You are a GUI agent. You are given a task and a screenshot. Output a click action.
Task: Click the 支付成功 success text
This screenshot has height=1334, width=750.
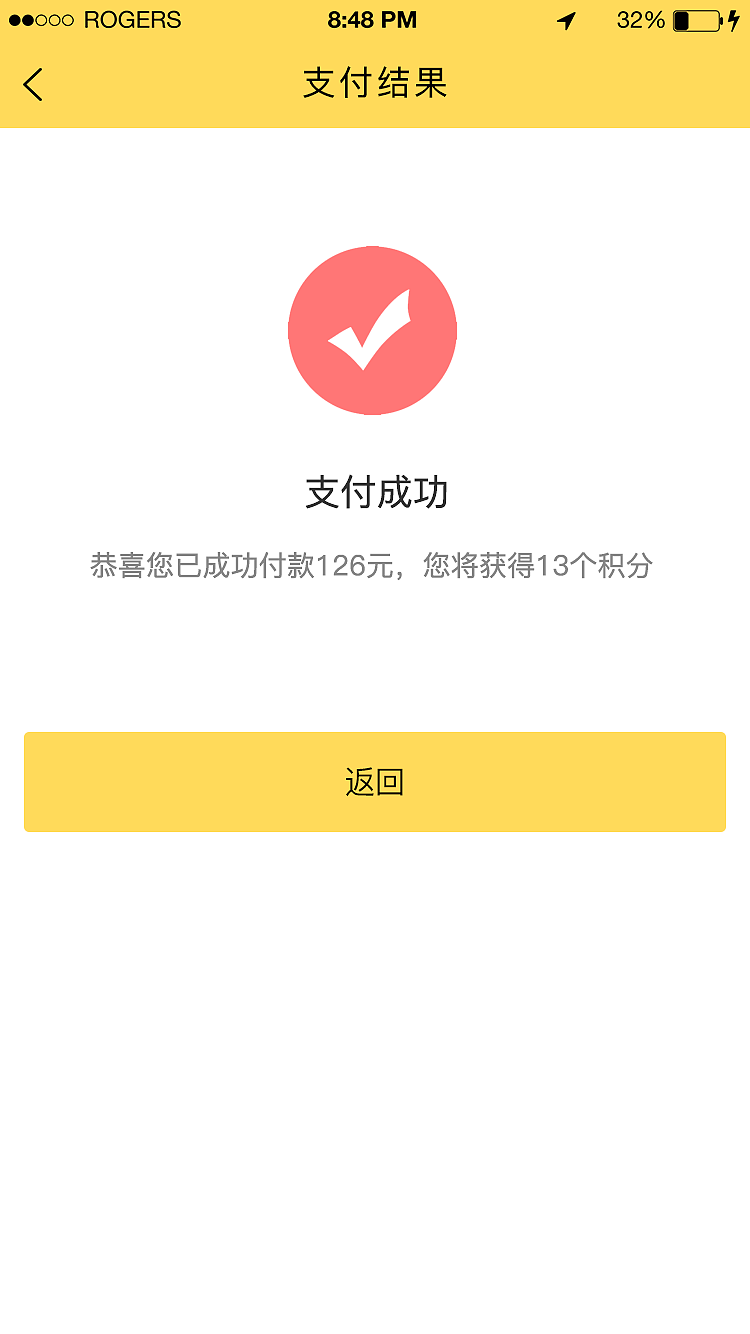coord(372,492)
